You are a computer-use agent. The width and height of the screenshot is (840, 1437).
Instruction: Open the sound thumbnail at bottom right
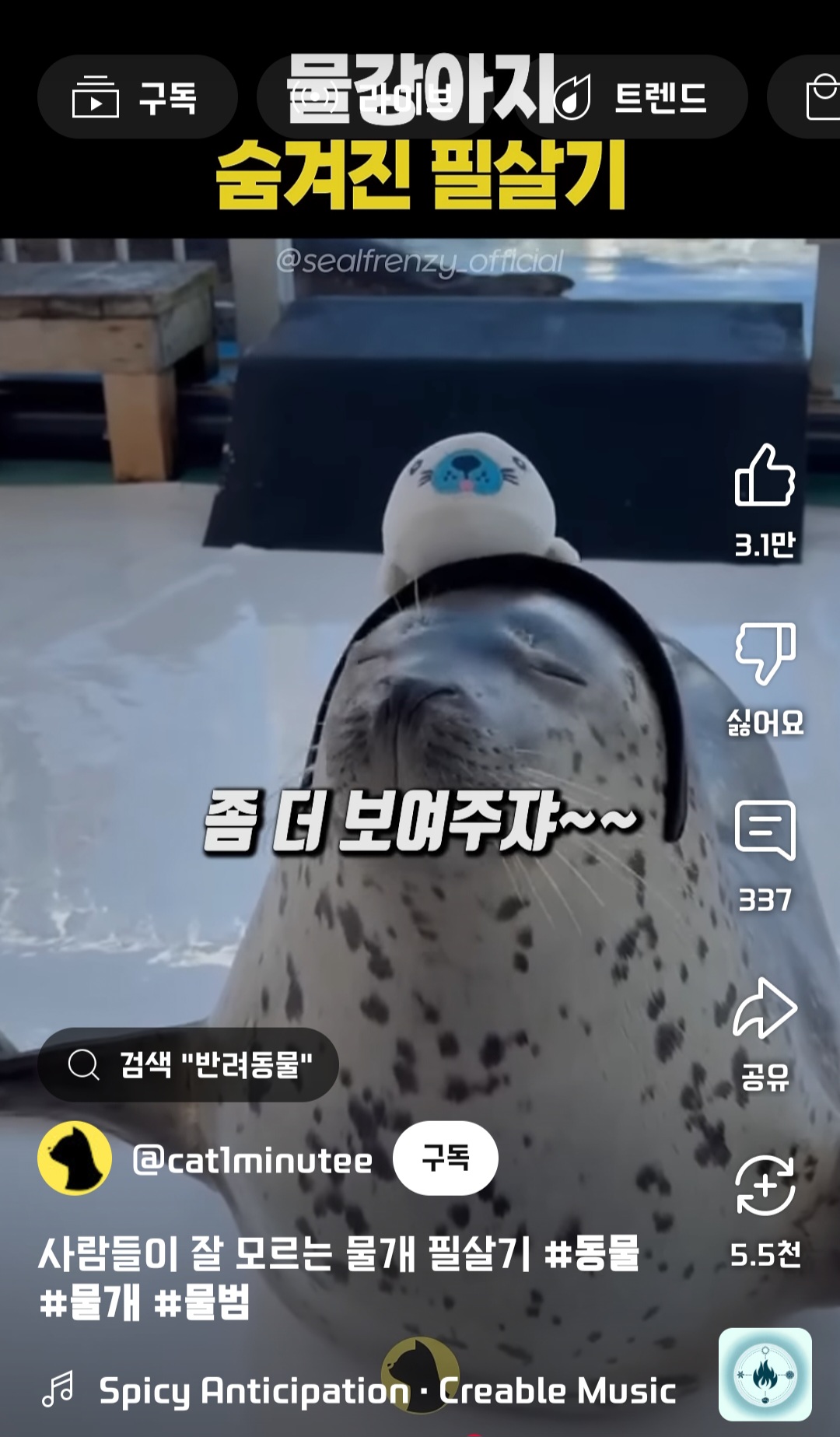[765, 1375]
